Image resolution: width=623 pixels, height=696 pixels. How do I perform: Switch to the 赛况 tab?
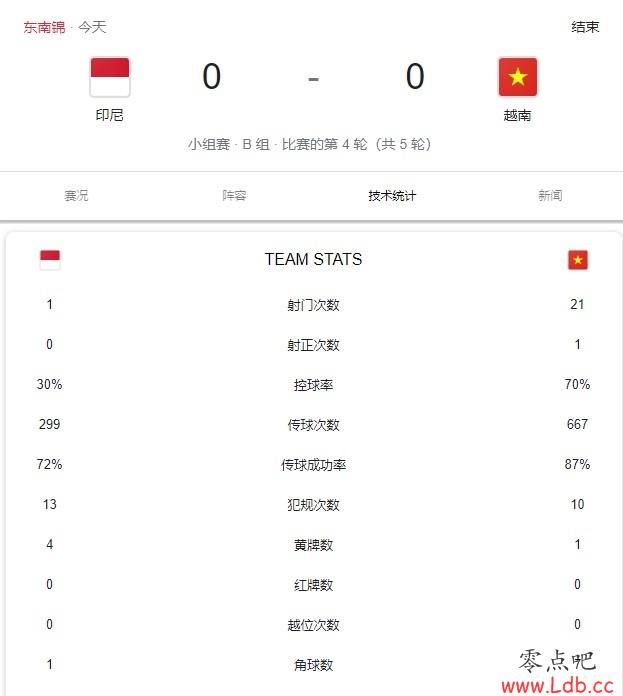coord(76,195)
